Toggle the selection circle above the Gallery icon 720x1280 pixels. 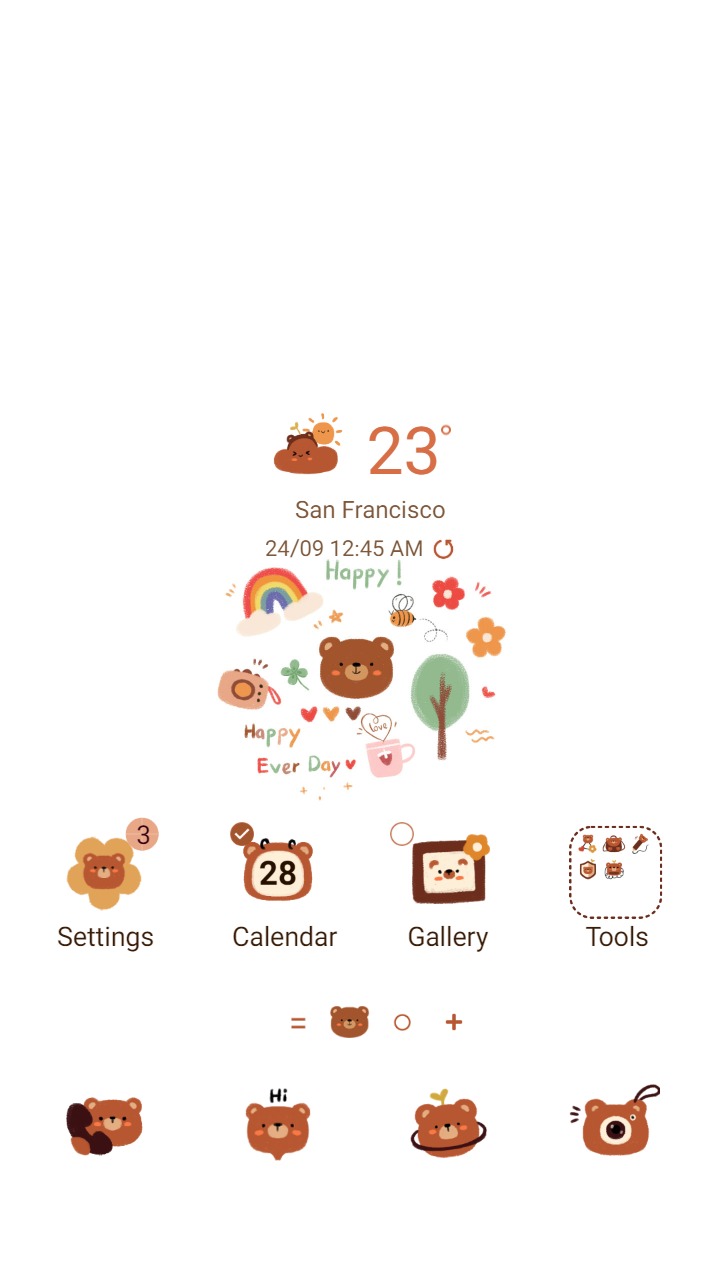pyautogui.click(x=403, y=832)
